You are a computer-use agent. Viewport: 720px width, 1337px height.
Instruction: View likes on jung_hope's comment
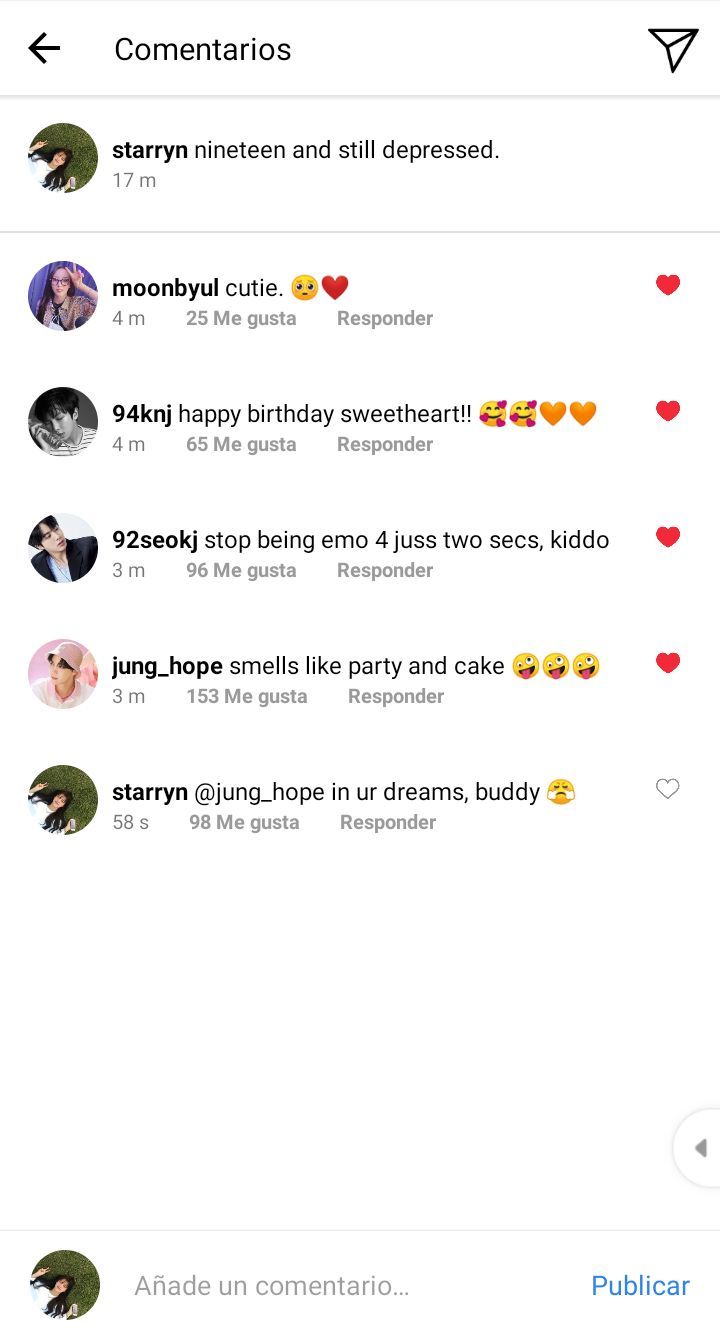click(246, 696)
